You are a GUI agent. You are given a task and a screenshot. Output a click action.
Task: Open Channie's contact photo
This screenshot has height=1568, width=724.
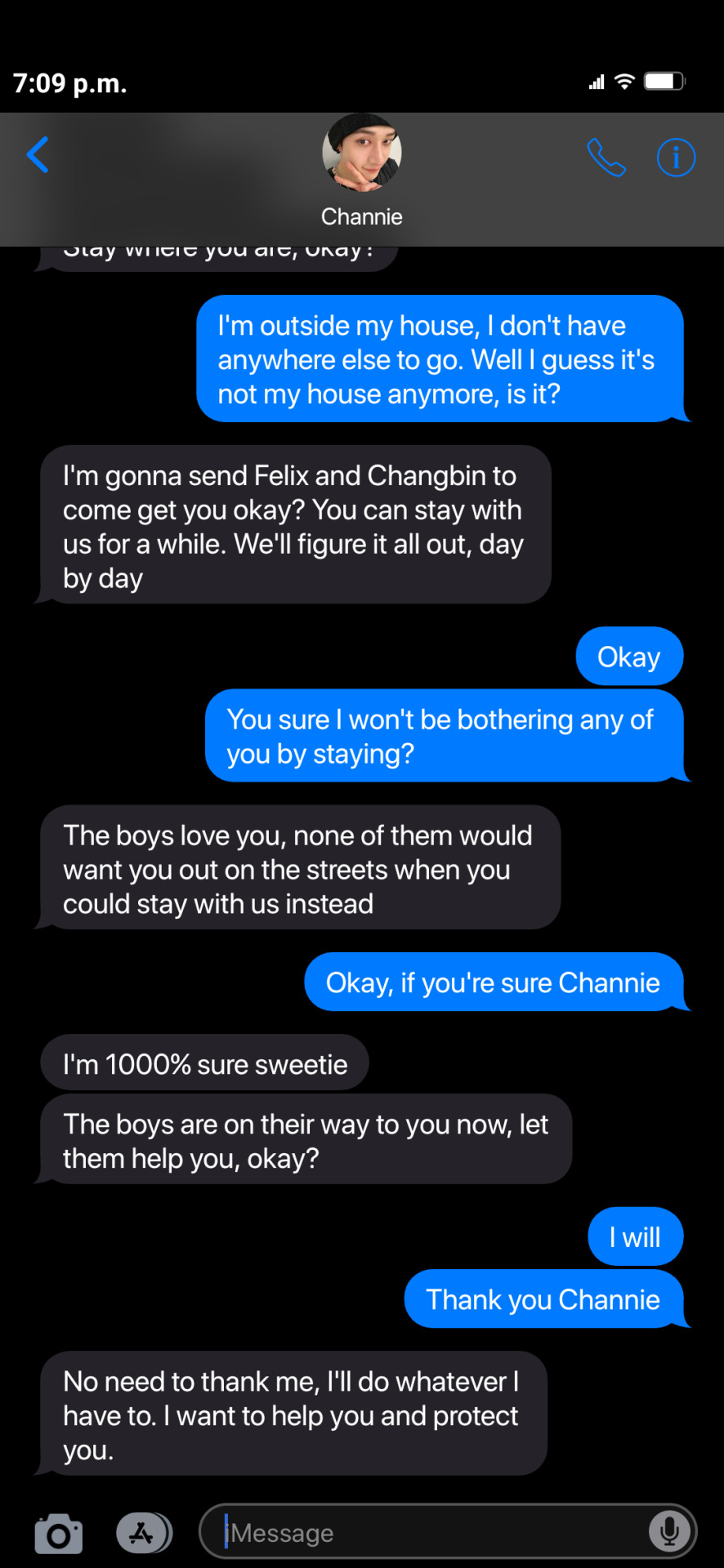[361, 154]
